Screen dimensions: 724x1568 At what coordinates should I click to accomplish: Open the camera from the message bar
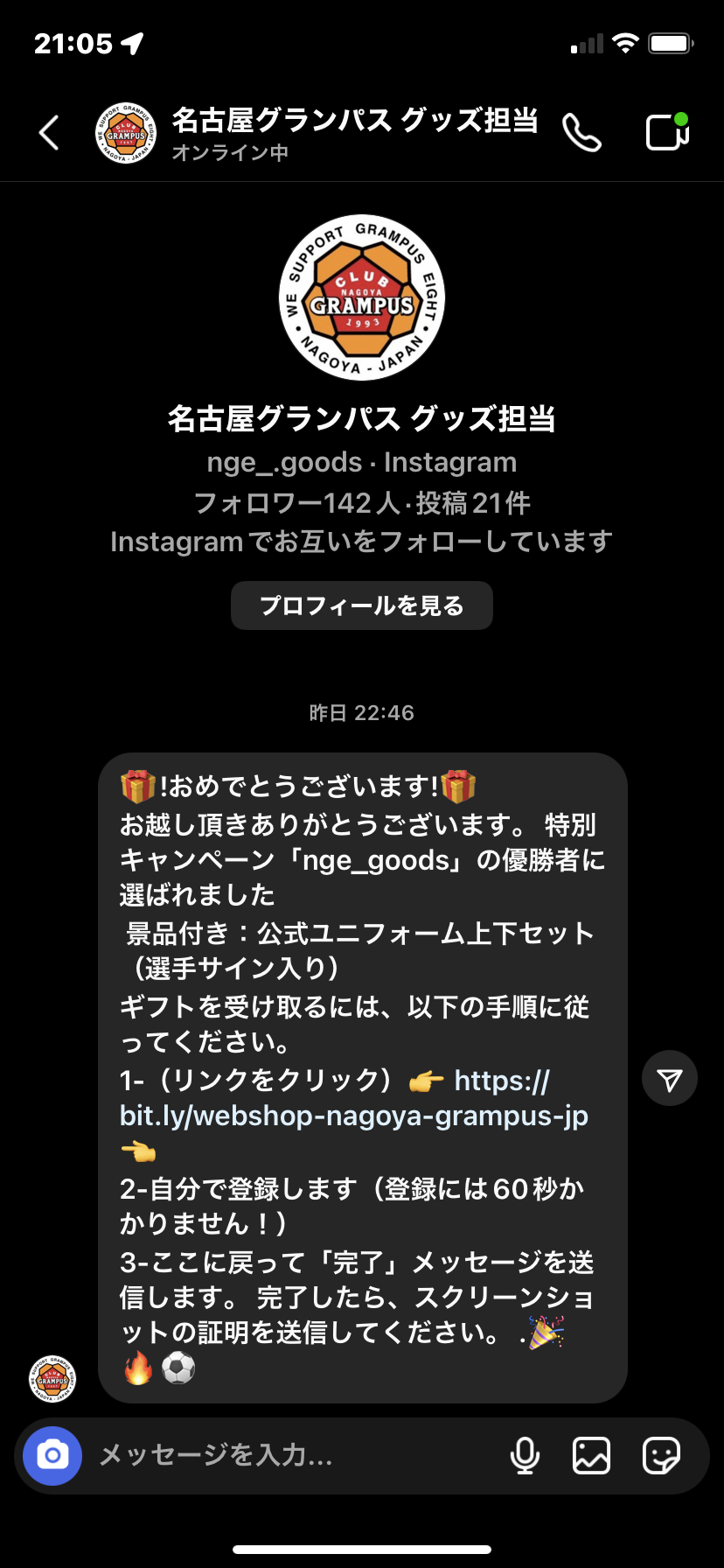tap(52, 1456)
